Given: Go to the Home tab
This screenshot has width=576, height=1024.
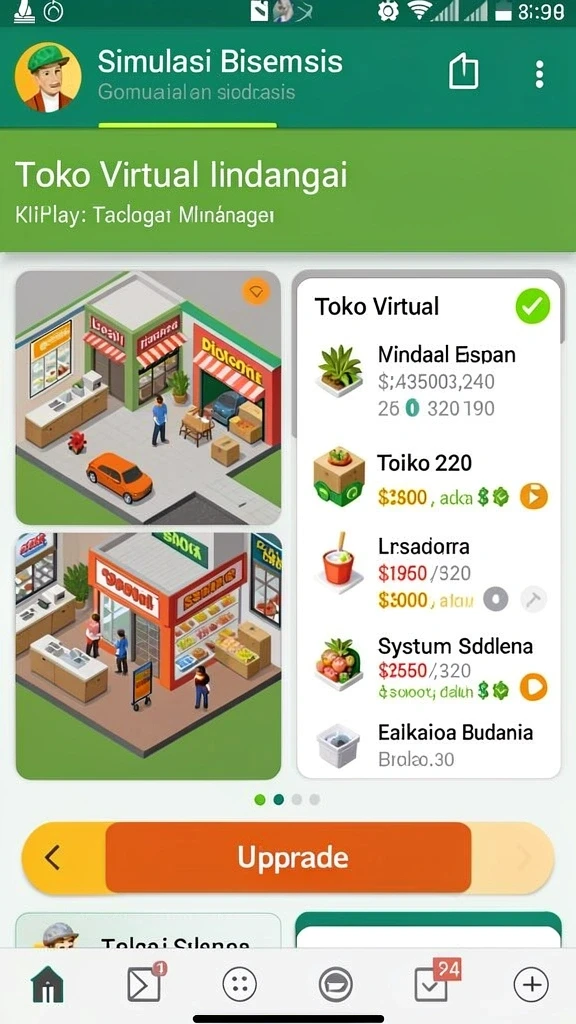Looking at the screenshot, I should (x=48, y=984).
